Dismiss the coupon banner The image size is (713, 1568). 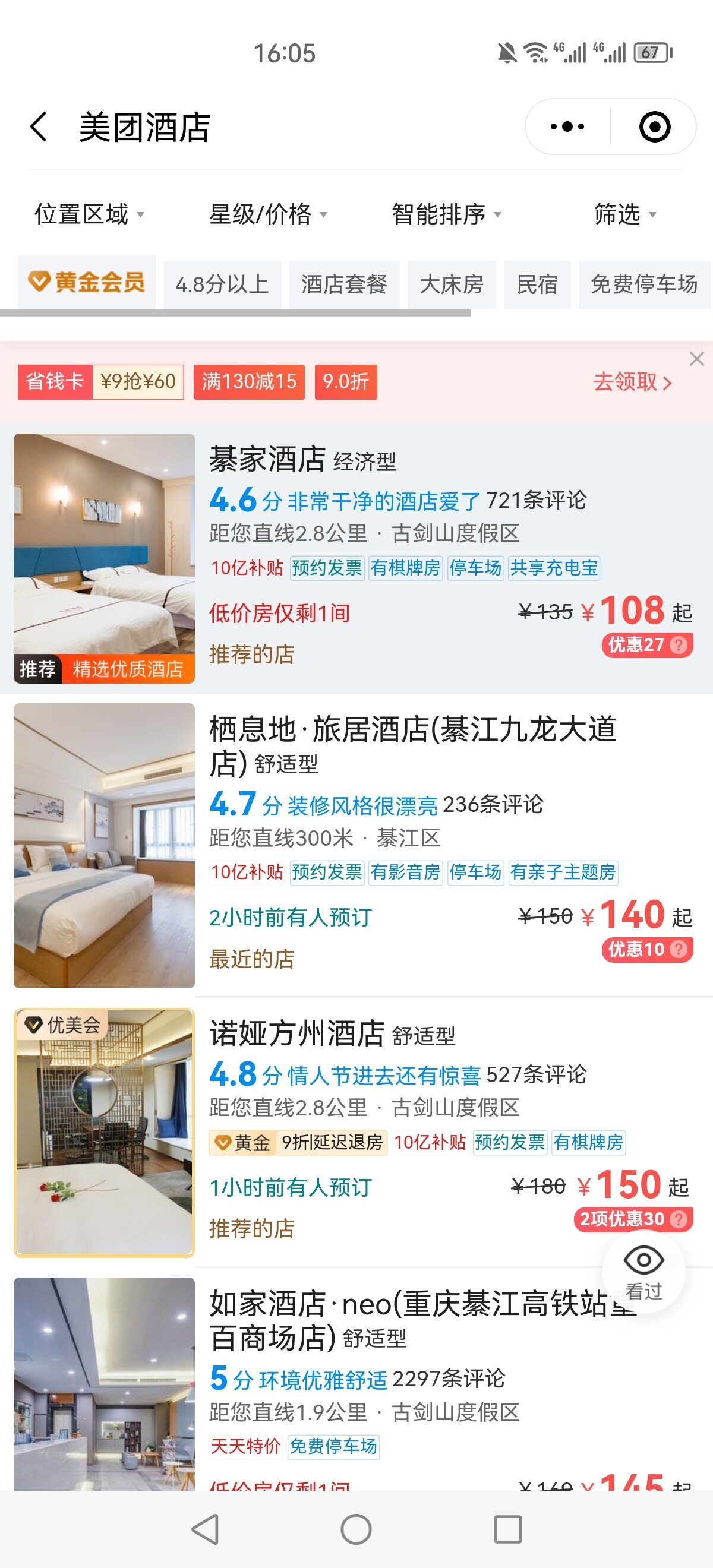696,359
